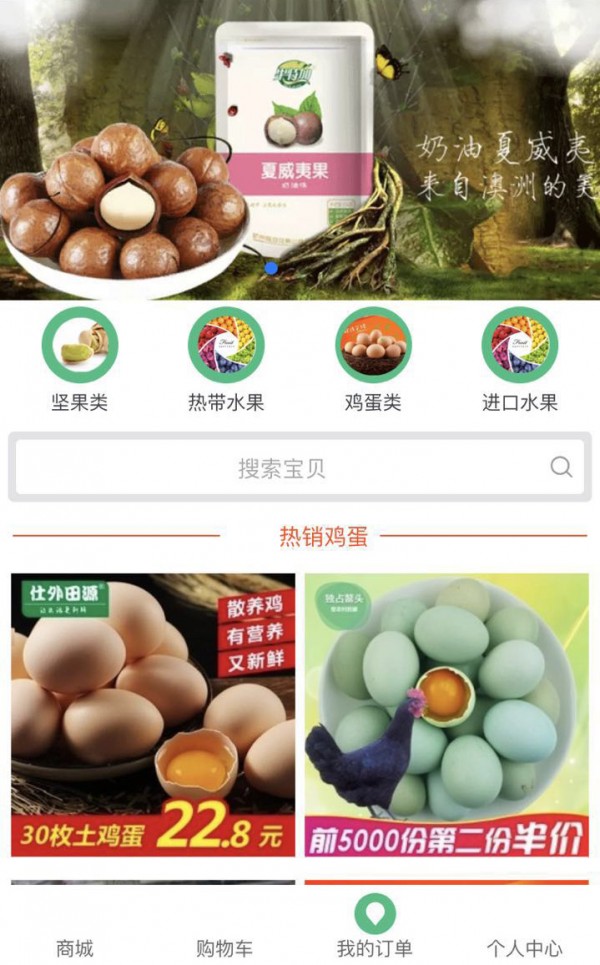Screen dimensions: 600x965
Task: Go to the 购物车 tab
Action: coord(224,947)
